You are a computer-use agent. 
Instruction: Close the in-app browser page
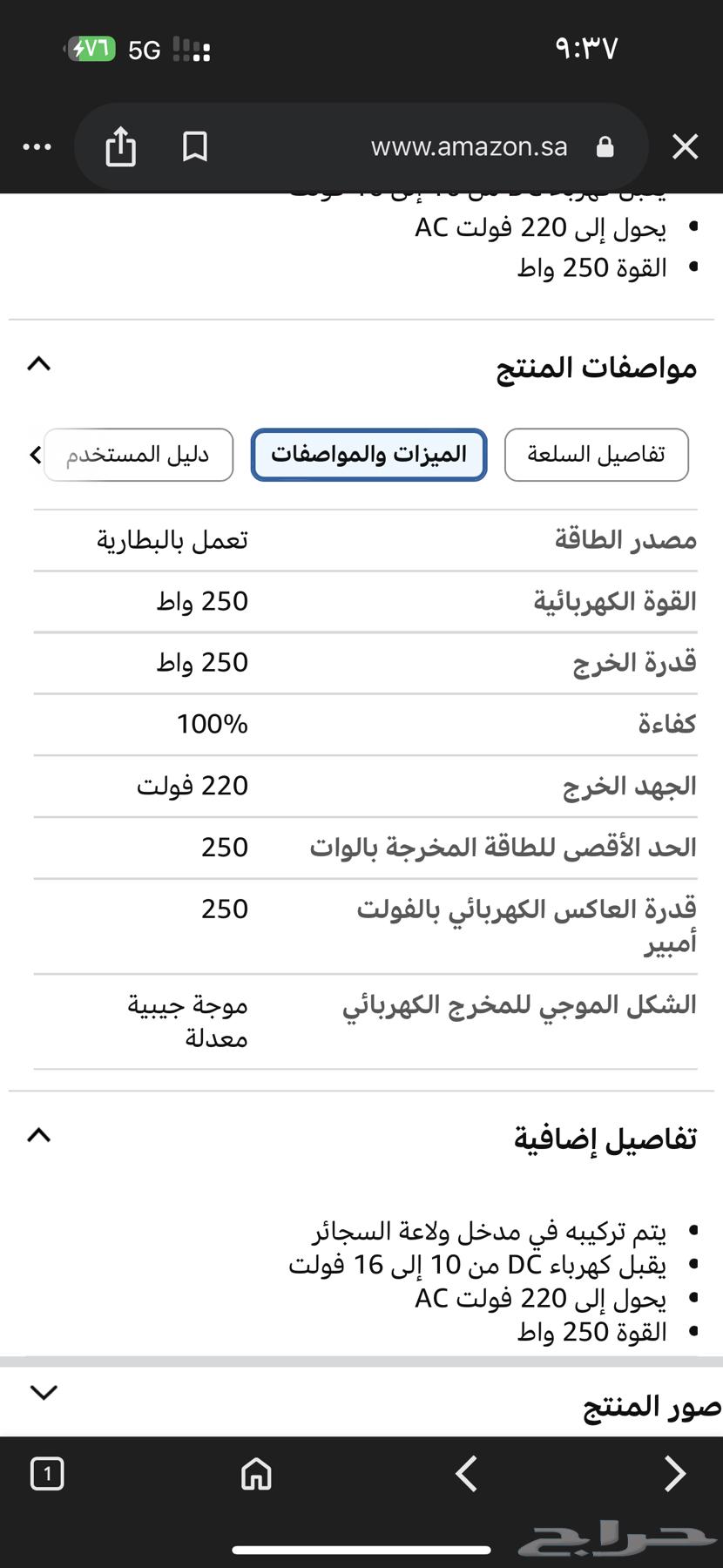point(686,146)
